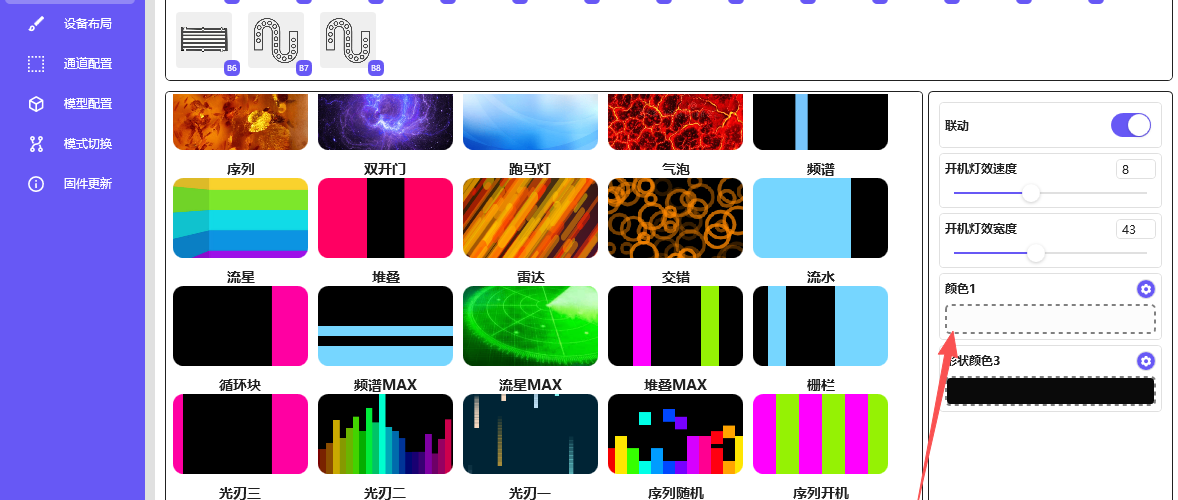Select device tile number 86

[x=204, y=40]
